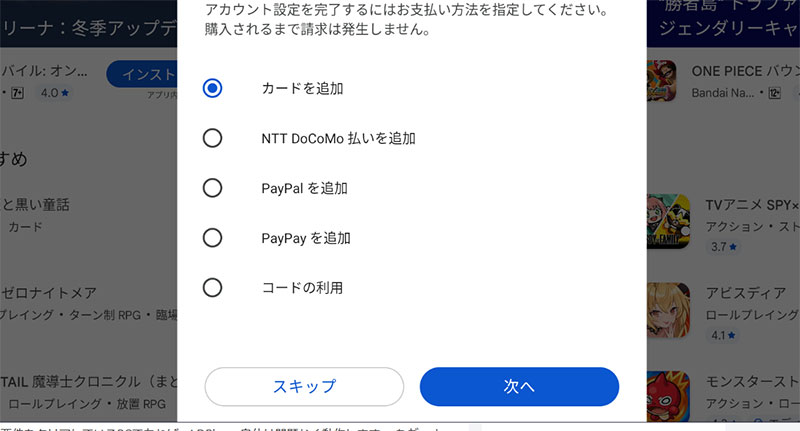Viewport: 800px width, 431px height.
Task: Continue with the 次へ button
Action: [519, 387]
